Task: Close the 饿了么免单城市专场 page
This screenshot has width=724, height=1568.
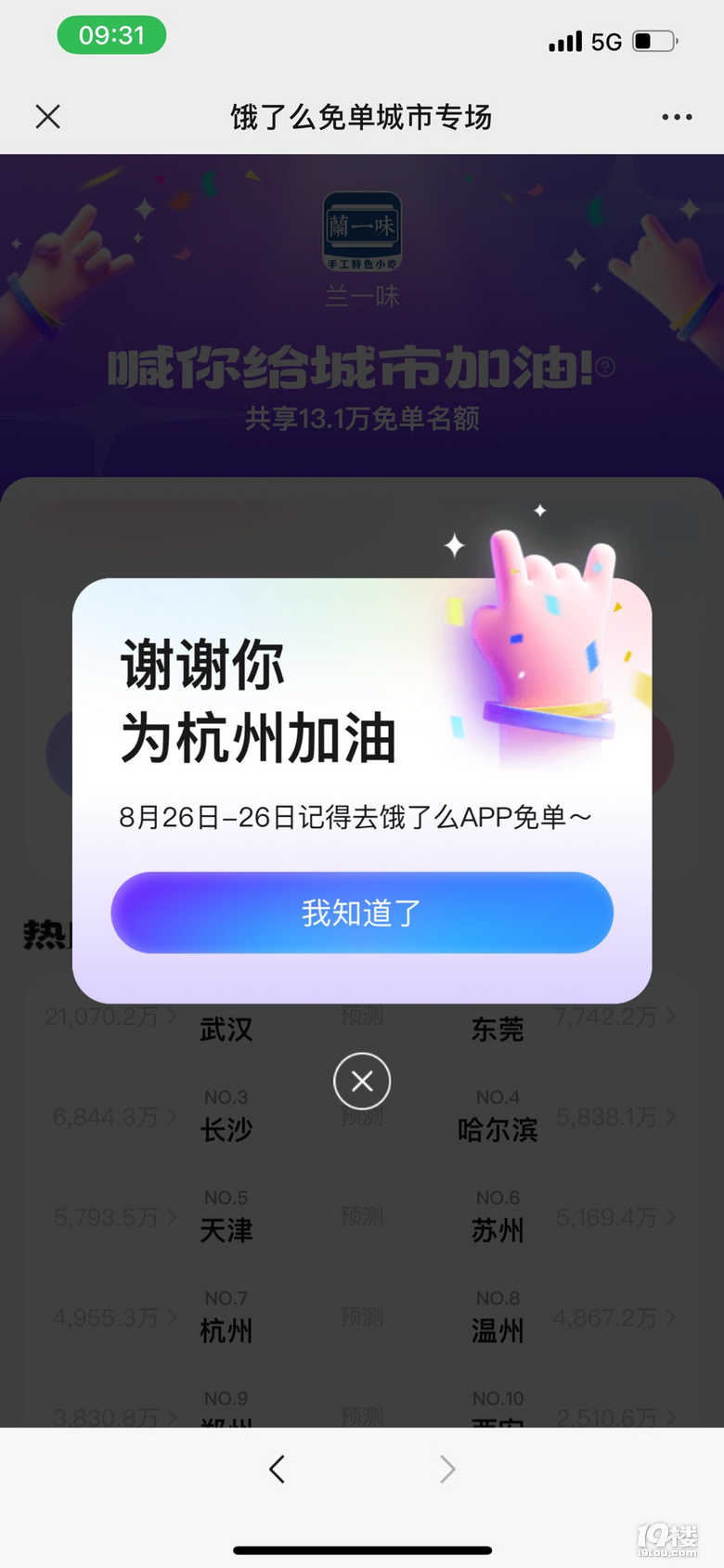Action: coord(48,116)
